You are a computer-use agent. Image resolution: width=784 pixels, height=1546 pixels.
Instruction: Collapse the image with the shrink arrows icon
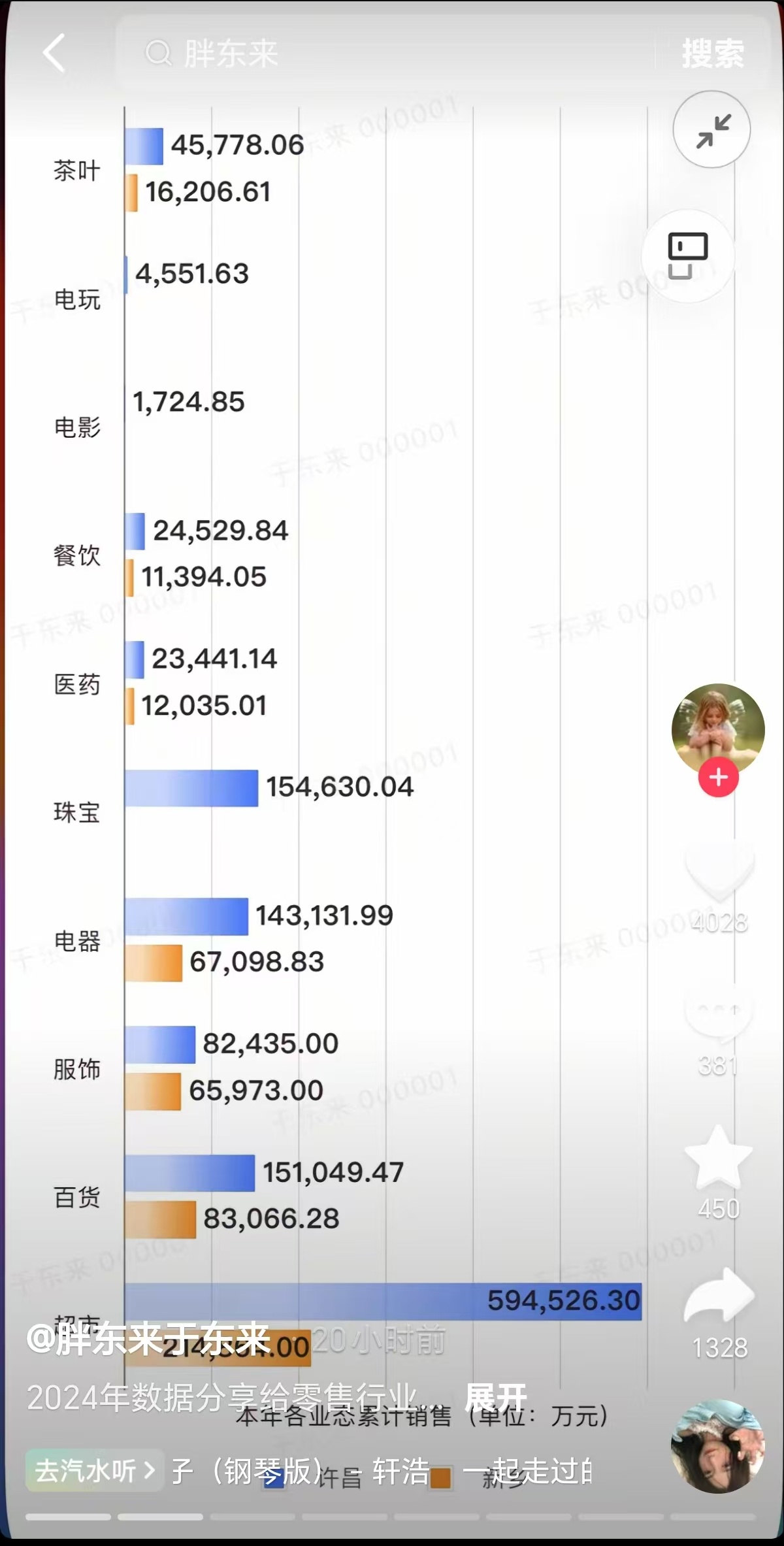coord(712,129)
